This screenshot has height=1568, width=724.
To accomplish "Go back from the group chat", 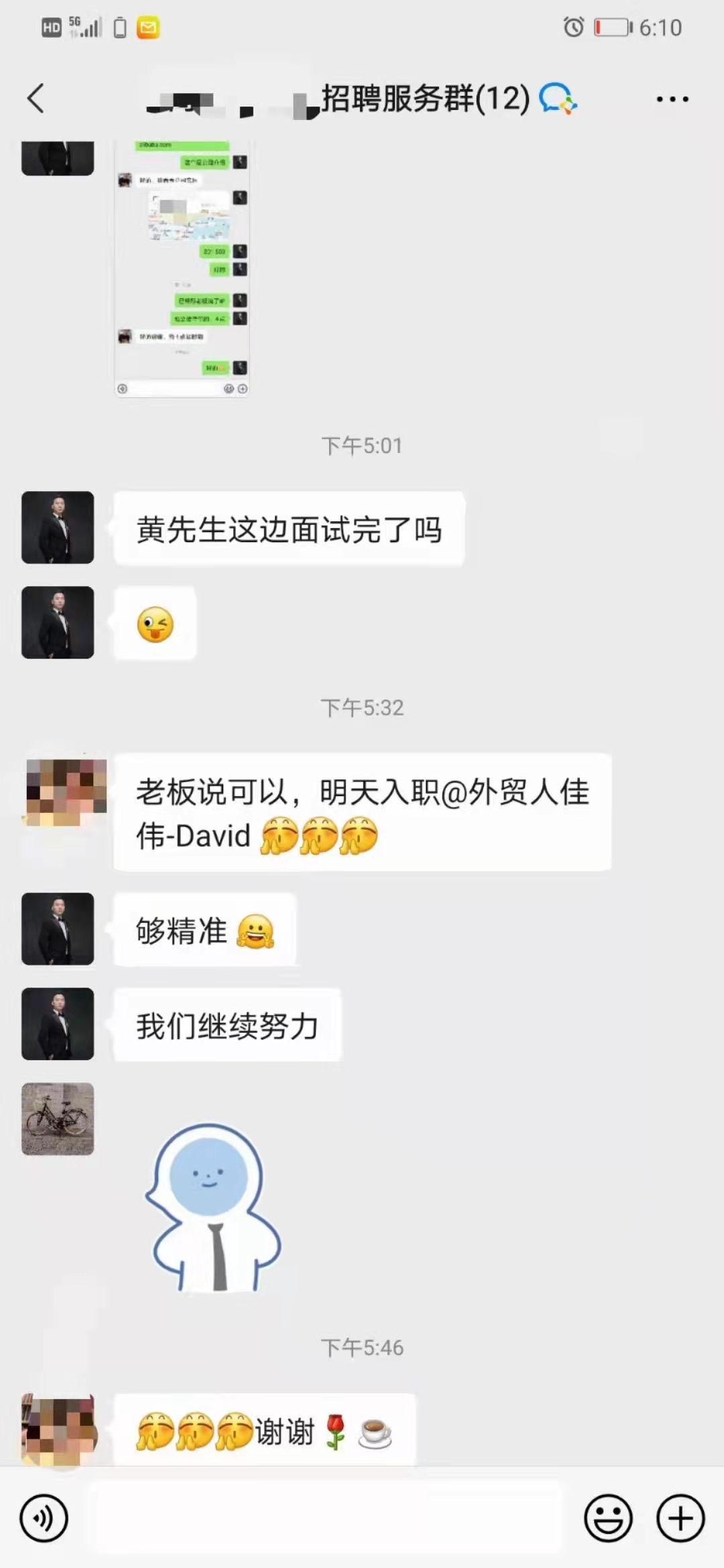I will pyautogui.click(x=36, y=99).
